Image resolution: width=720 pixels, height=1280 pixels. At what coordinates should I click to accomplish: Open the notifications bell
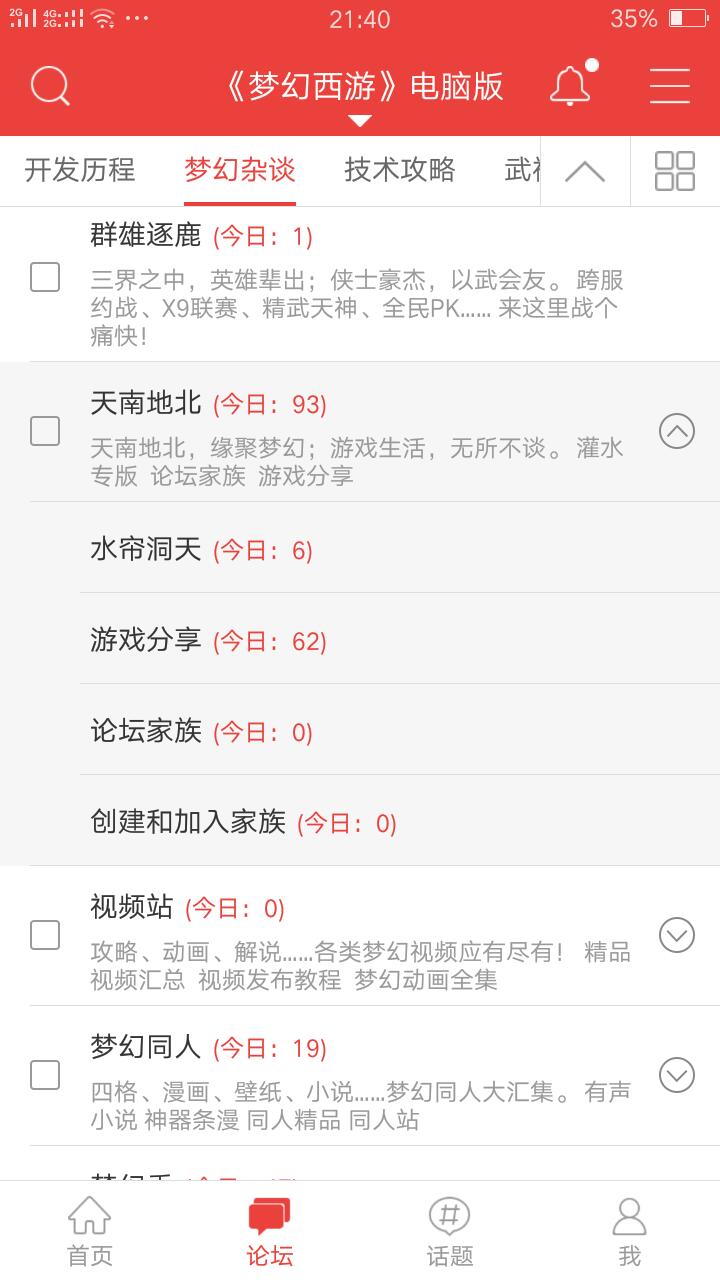(571, 85)
